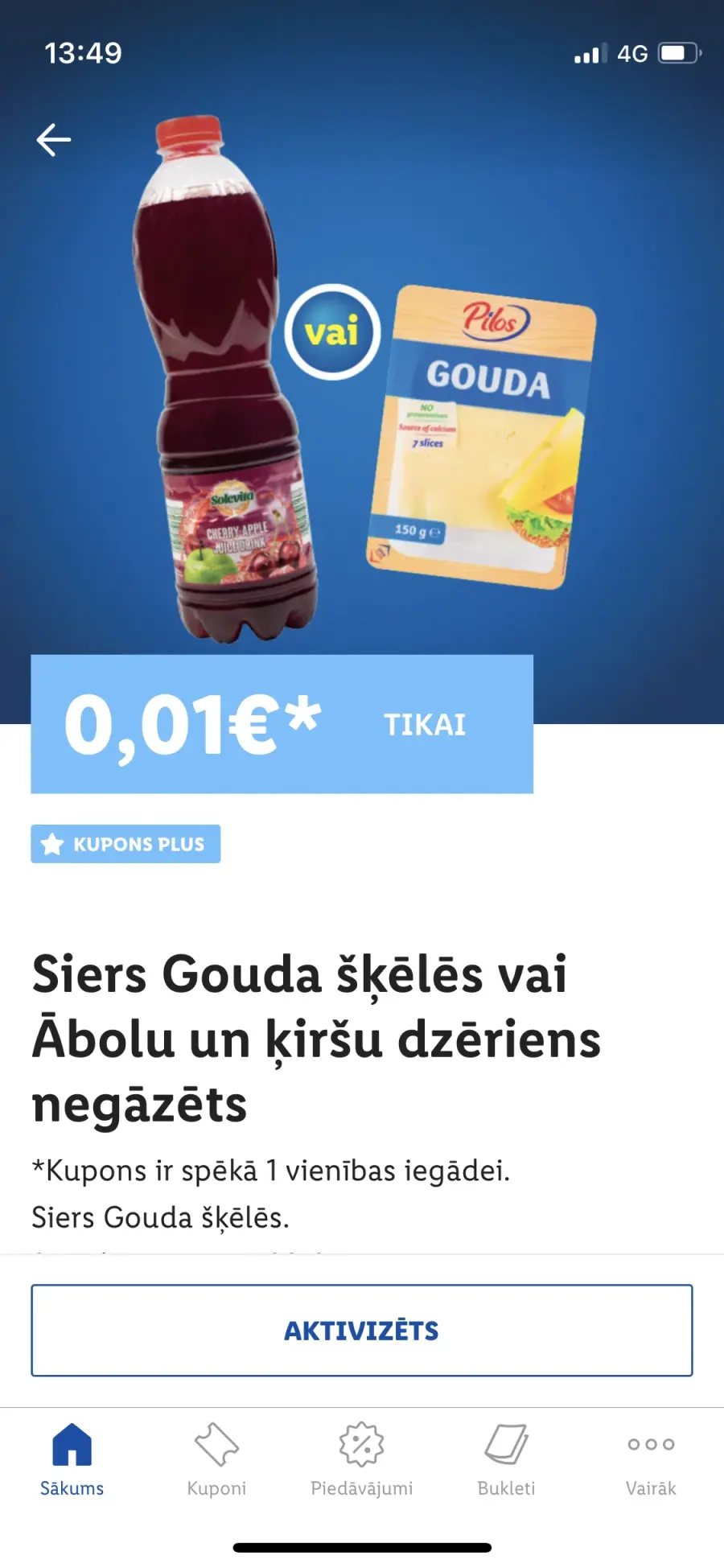Tap the AKTIVIZĒTS coupon button

[362, 1330]
